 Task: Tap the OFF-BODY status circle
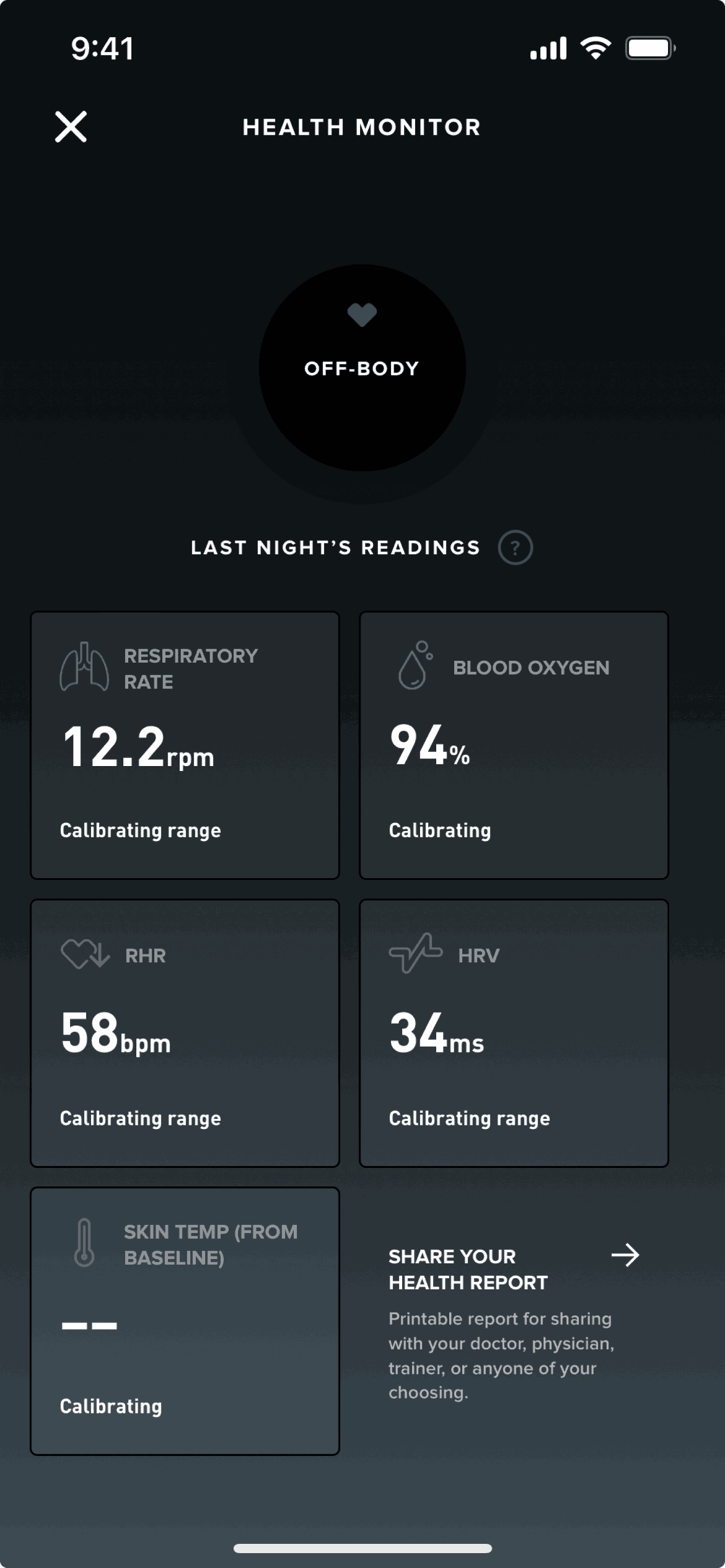pyautogui.click(x=361, y=368)
